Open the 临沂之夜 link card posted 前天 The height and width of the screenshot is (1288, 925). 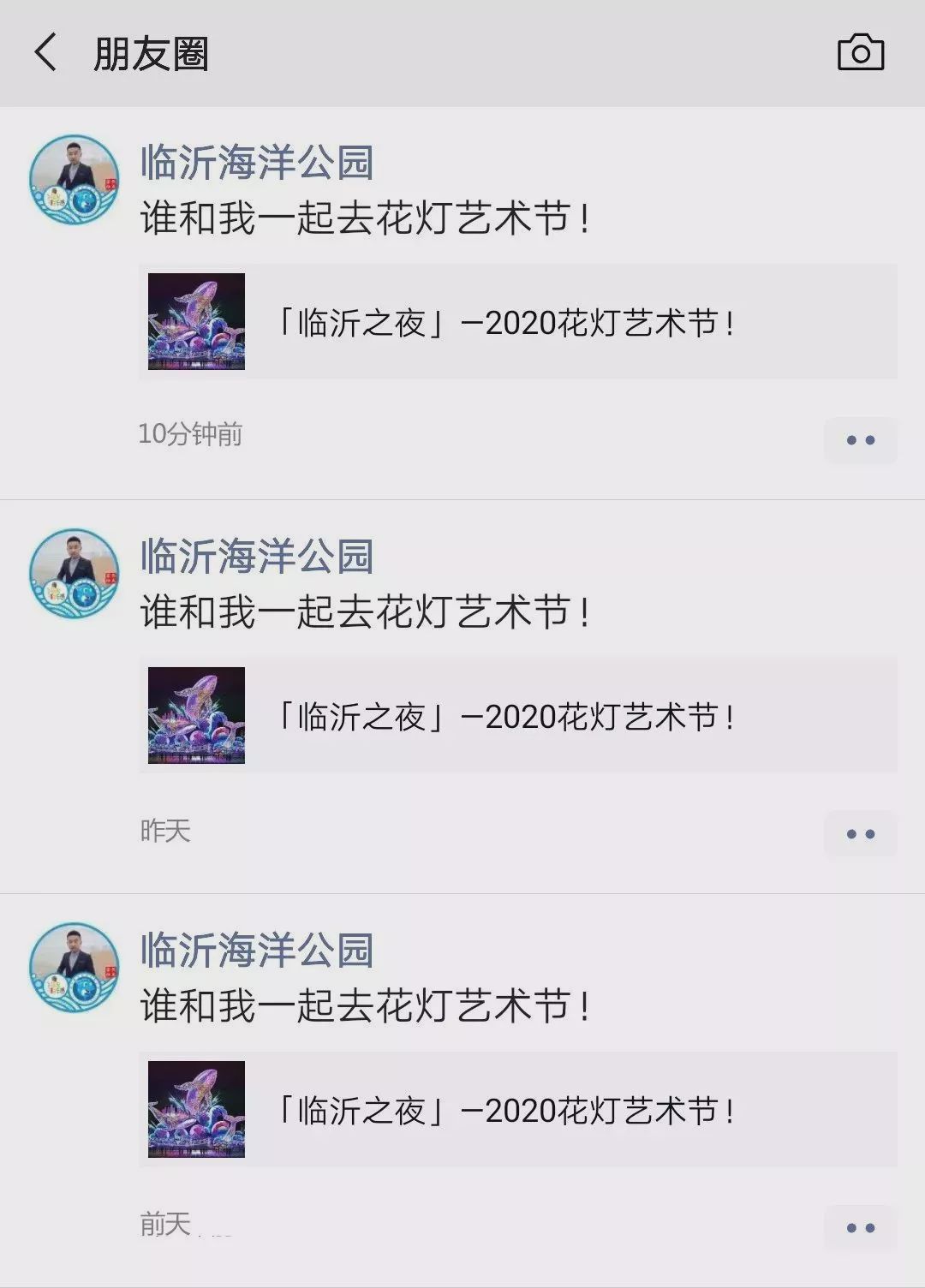click(x=517, y=1110)
